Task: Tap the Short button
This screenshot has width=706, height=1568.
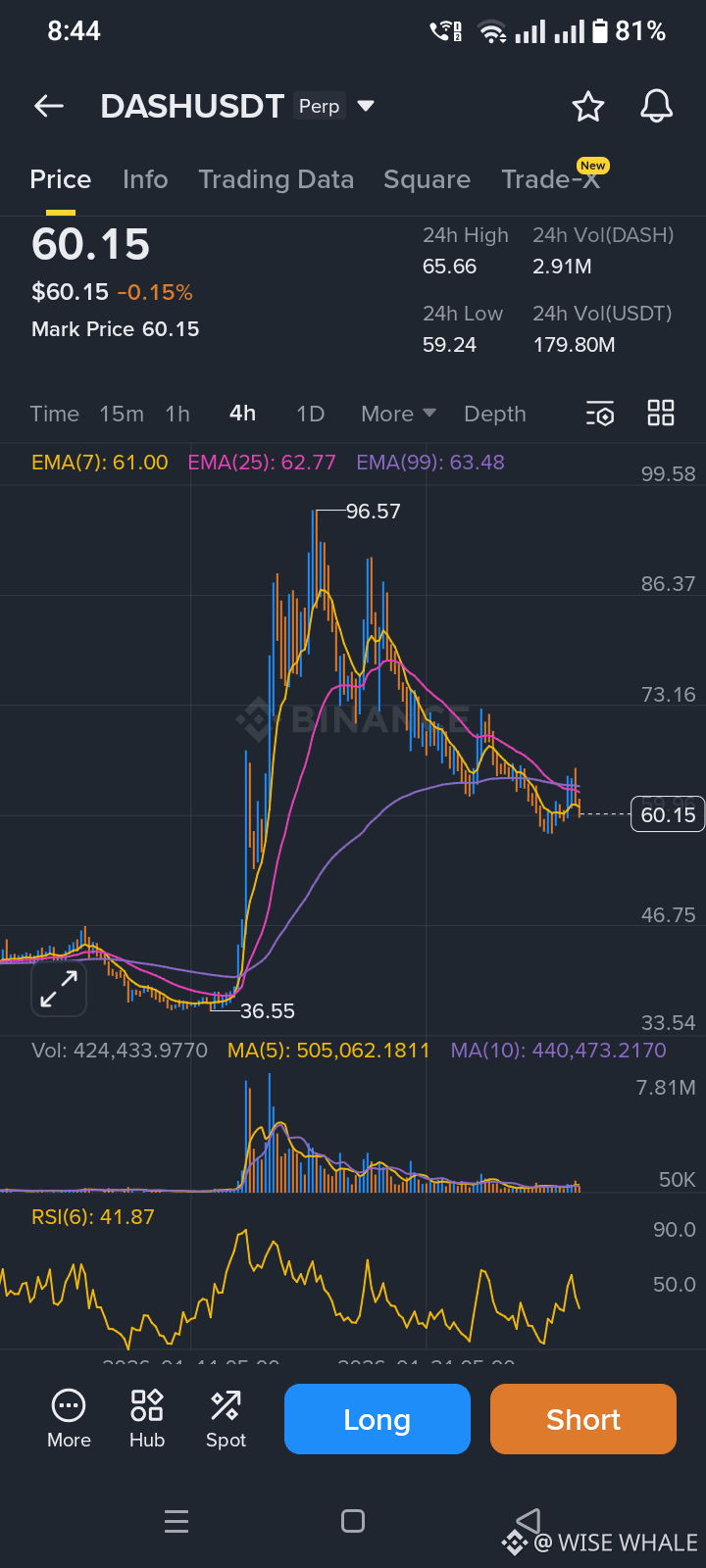Action: pyautogui.click(x=582, y=1418)
